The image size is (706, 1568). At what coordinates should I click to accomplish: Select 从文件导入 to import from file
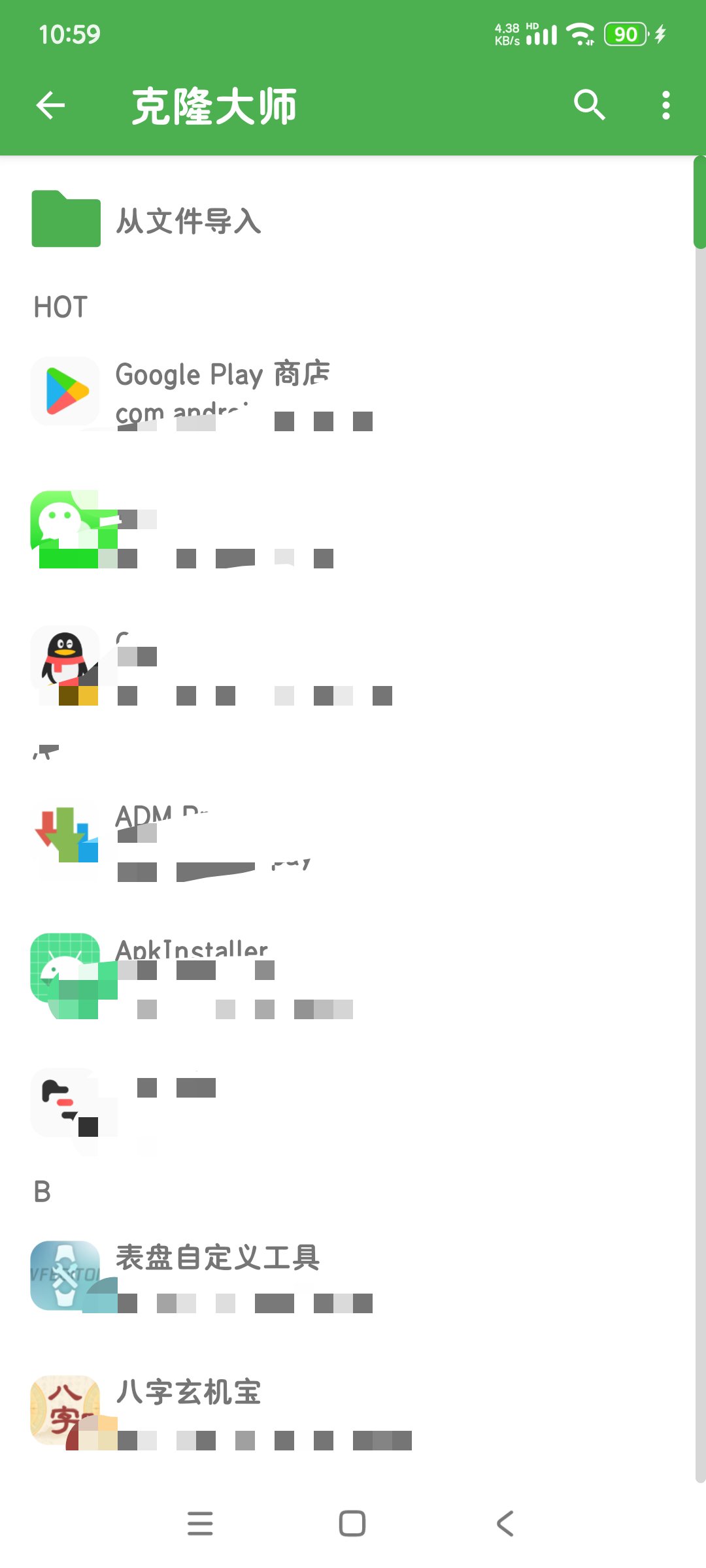click(x=190, y=220)
